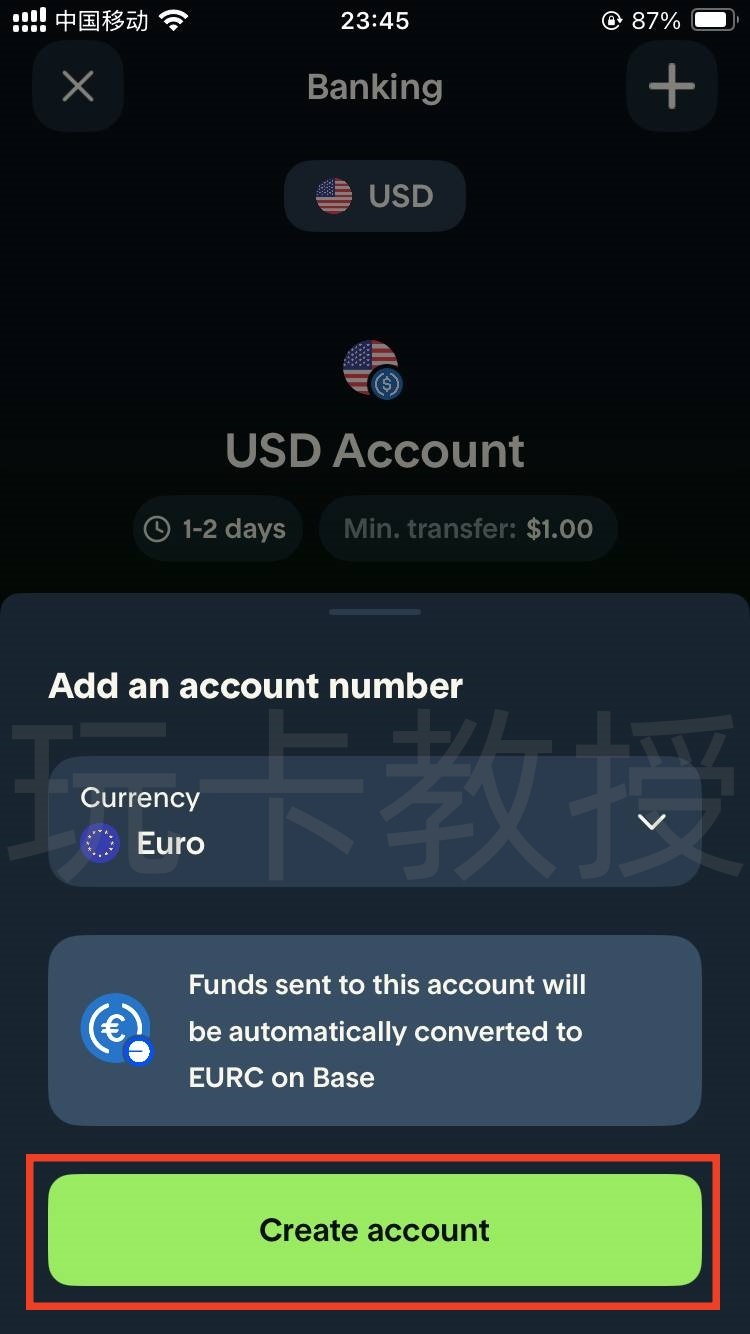Tap the Create account button
Viewport: 750px width, 1334px height.
coord(374,1229)
